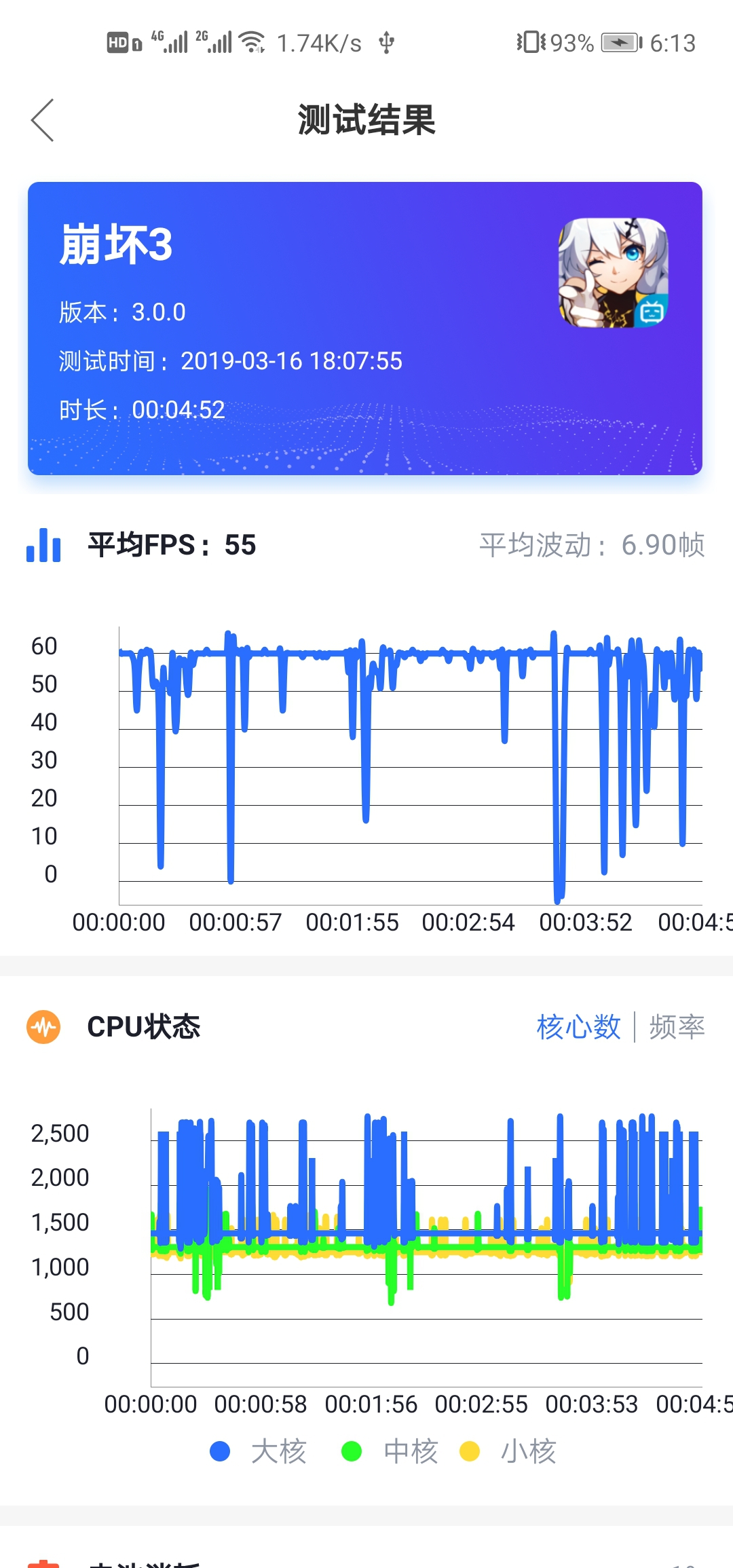Screen dimensions: 733x1568
Task: Click the 6:13 clock display
Action: click(672, 41)
